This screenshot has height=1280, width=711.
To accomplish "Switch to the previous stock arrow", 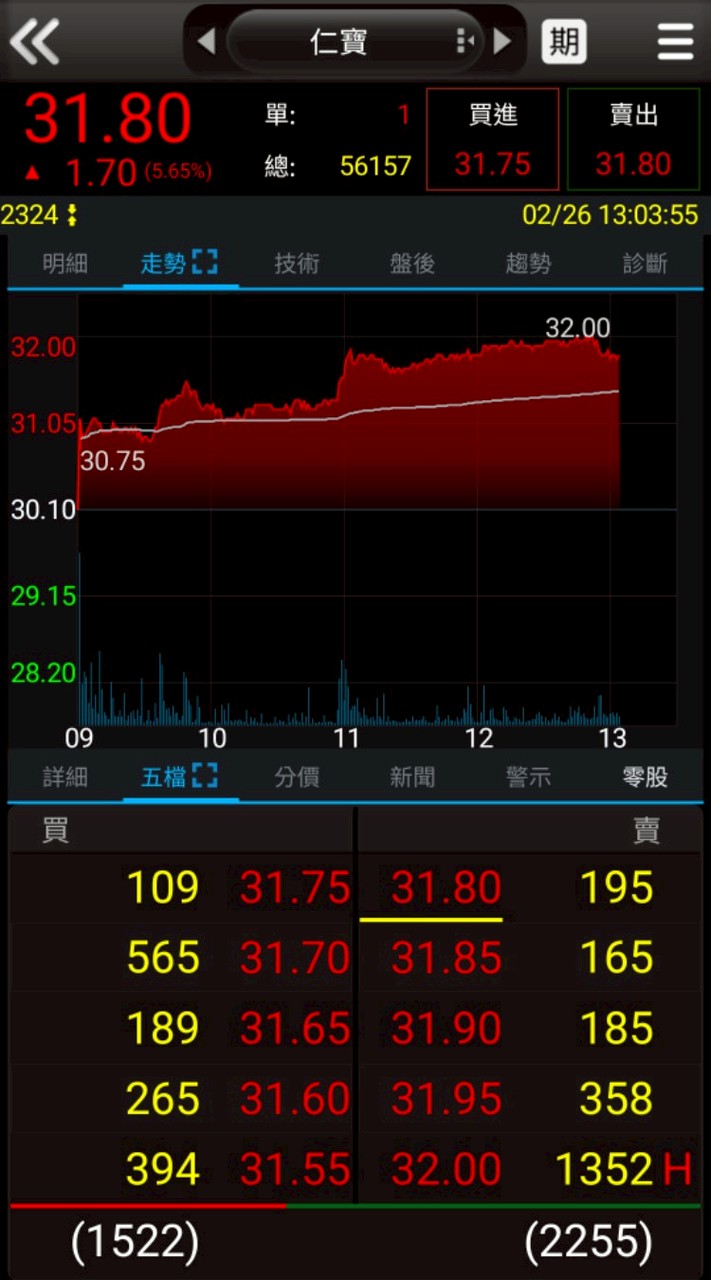I will pos(206,41).
